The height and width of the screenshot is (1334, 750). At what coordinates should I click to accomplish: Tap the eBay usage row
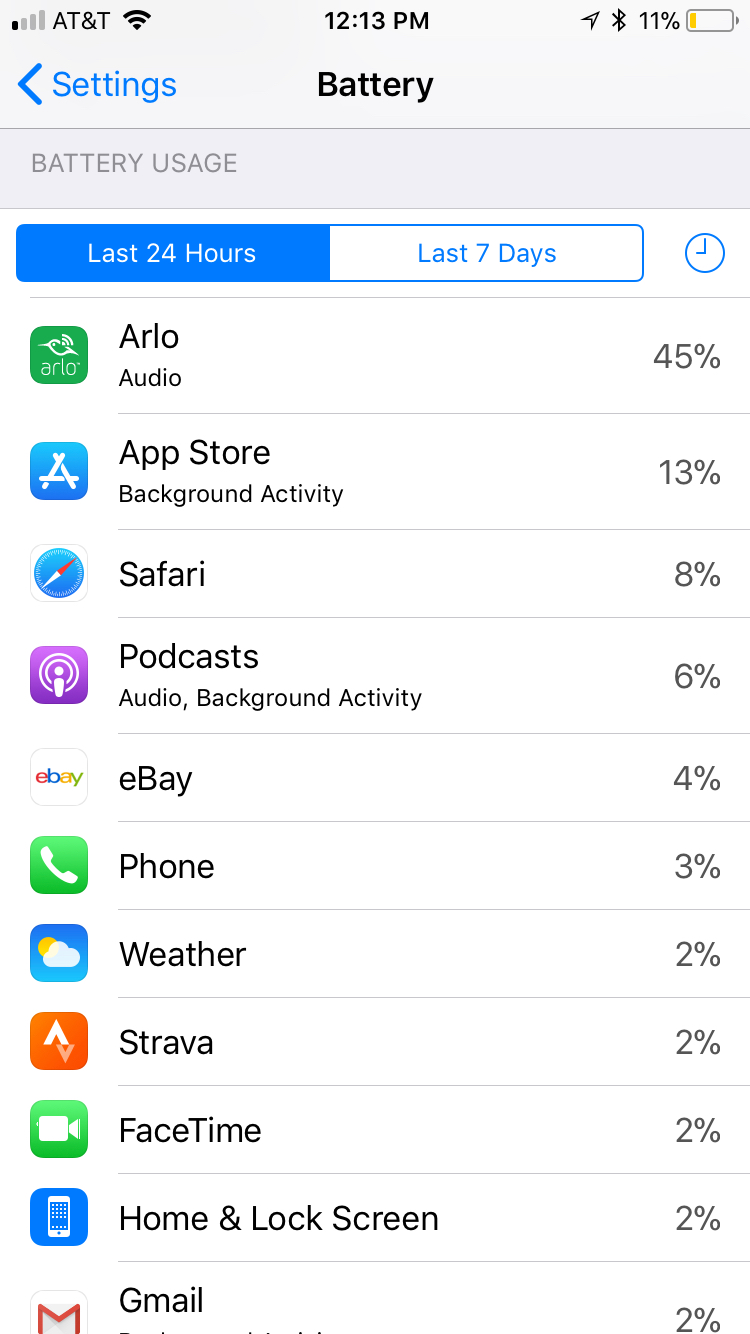375,778
